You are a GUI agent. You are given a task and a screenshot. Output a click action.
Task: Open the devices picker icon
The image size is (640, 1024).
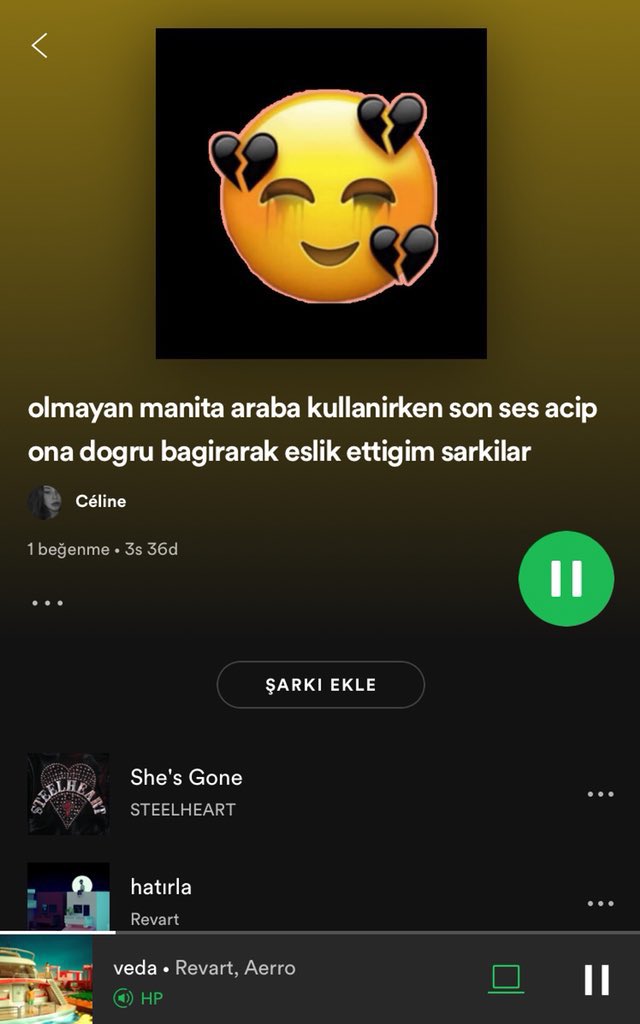[507, 979]
